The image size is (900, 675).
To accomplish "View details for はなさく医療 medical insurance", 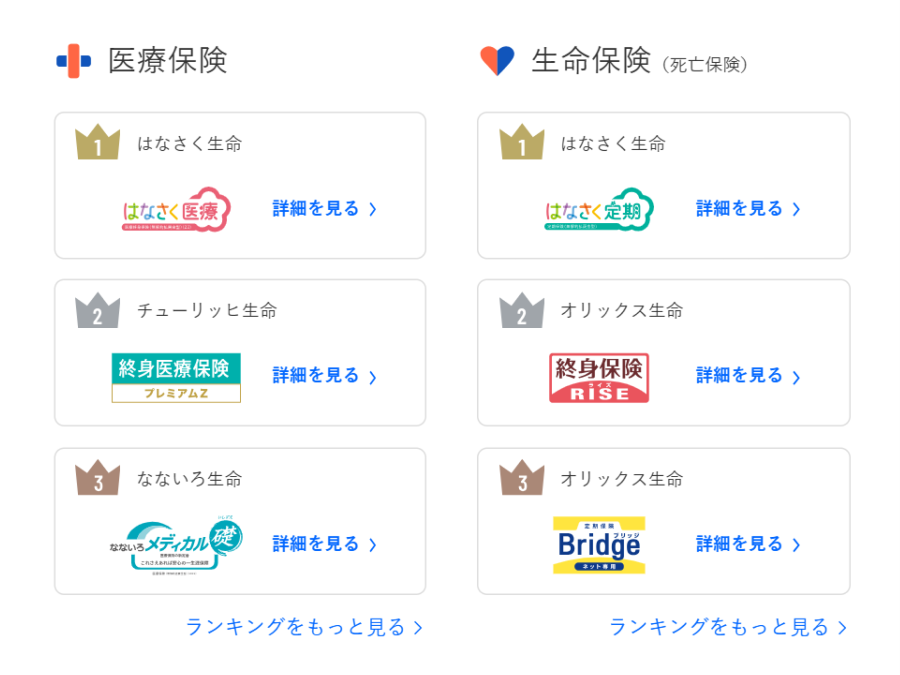I will (x=324, y=209).
